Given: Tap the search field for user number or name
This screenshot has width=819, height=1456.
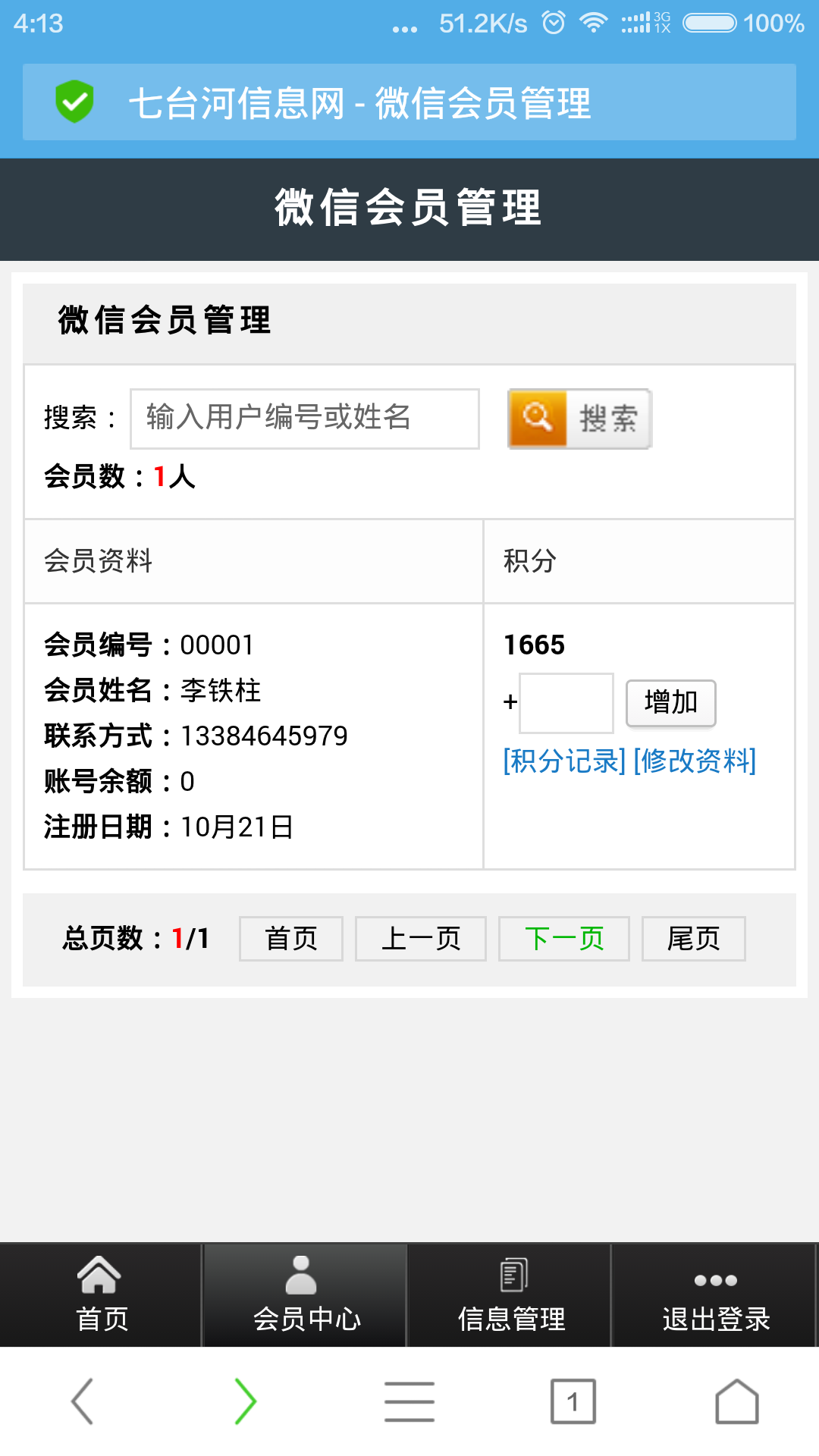Looking at the screenshot, I should (x=304, y=419).
